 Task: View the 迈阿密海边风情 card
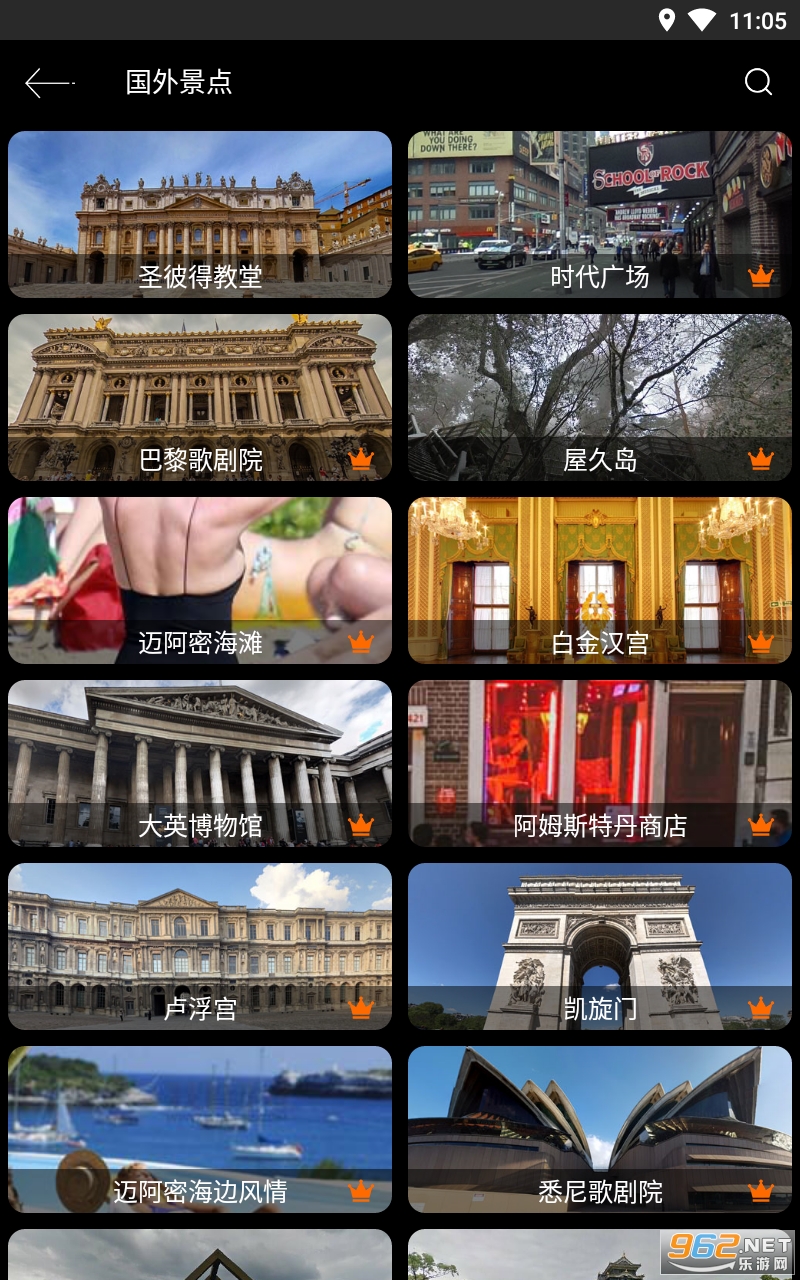coord(200,1129)
